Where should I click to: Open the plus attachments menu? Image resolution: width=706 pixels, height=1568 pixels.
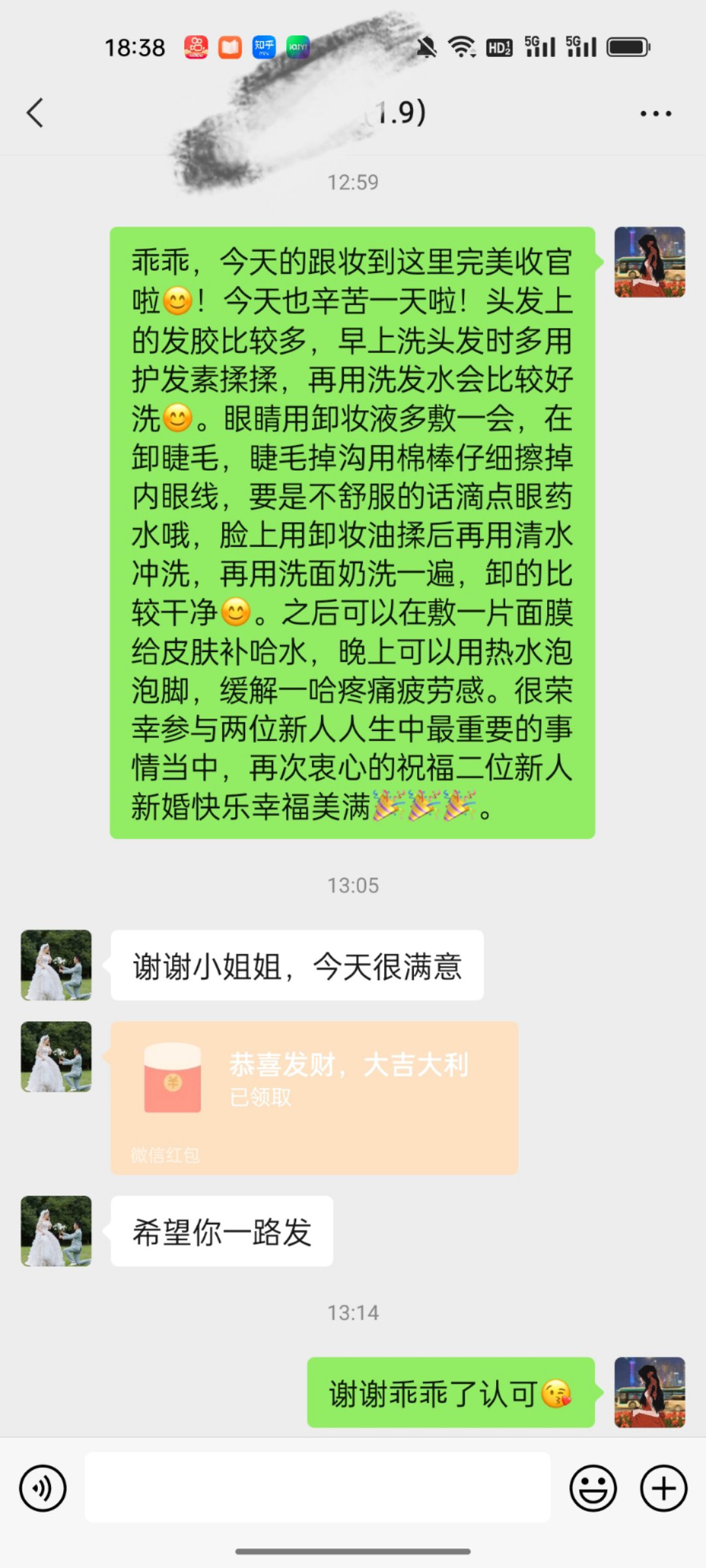pos(664,1488)
